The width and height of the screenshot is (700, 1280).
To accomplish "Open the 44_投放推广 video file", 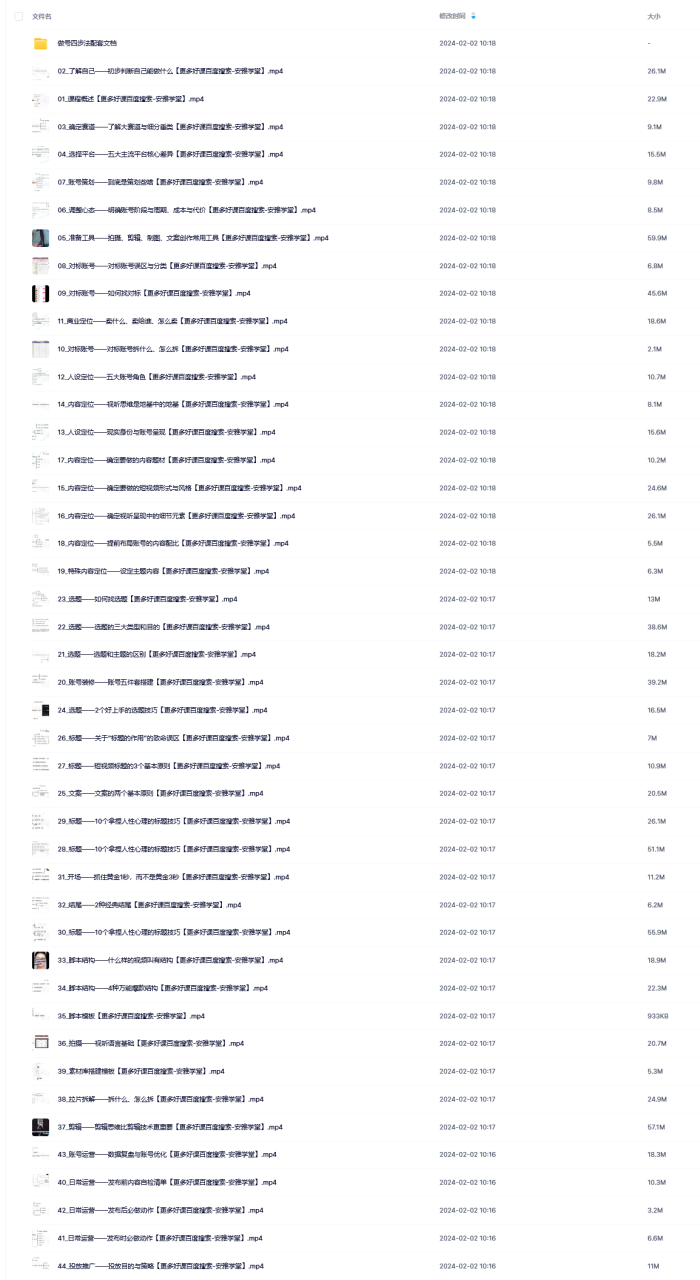I will (x=160, y=1265).
